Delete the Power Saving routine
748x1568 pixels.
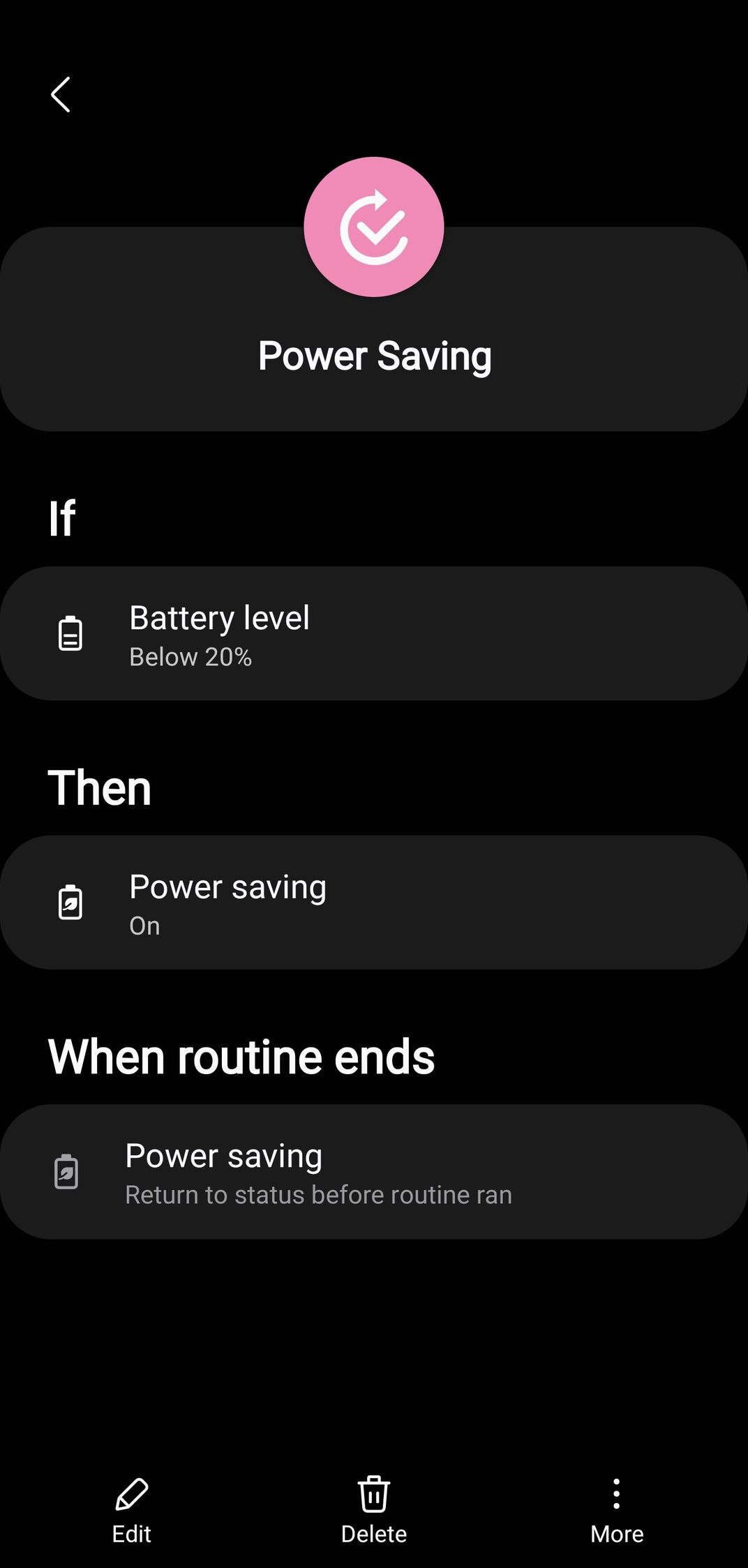374,1509
